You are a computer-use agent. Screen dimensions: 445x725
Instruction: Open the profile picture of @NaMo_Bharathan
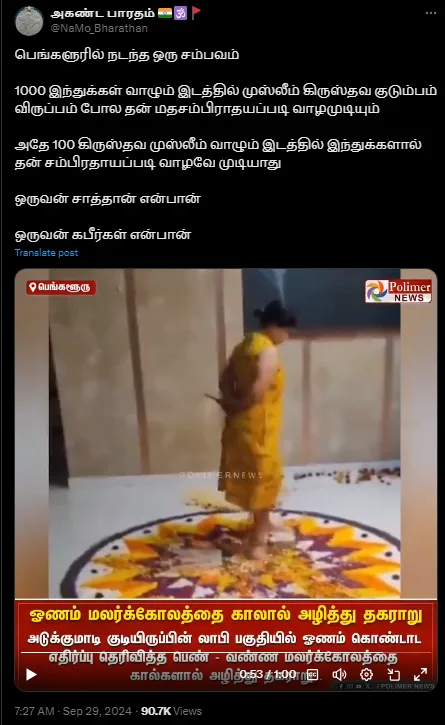(29, 21)
